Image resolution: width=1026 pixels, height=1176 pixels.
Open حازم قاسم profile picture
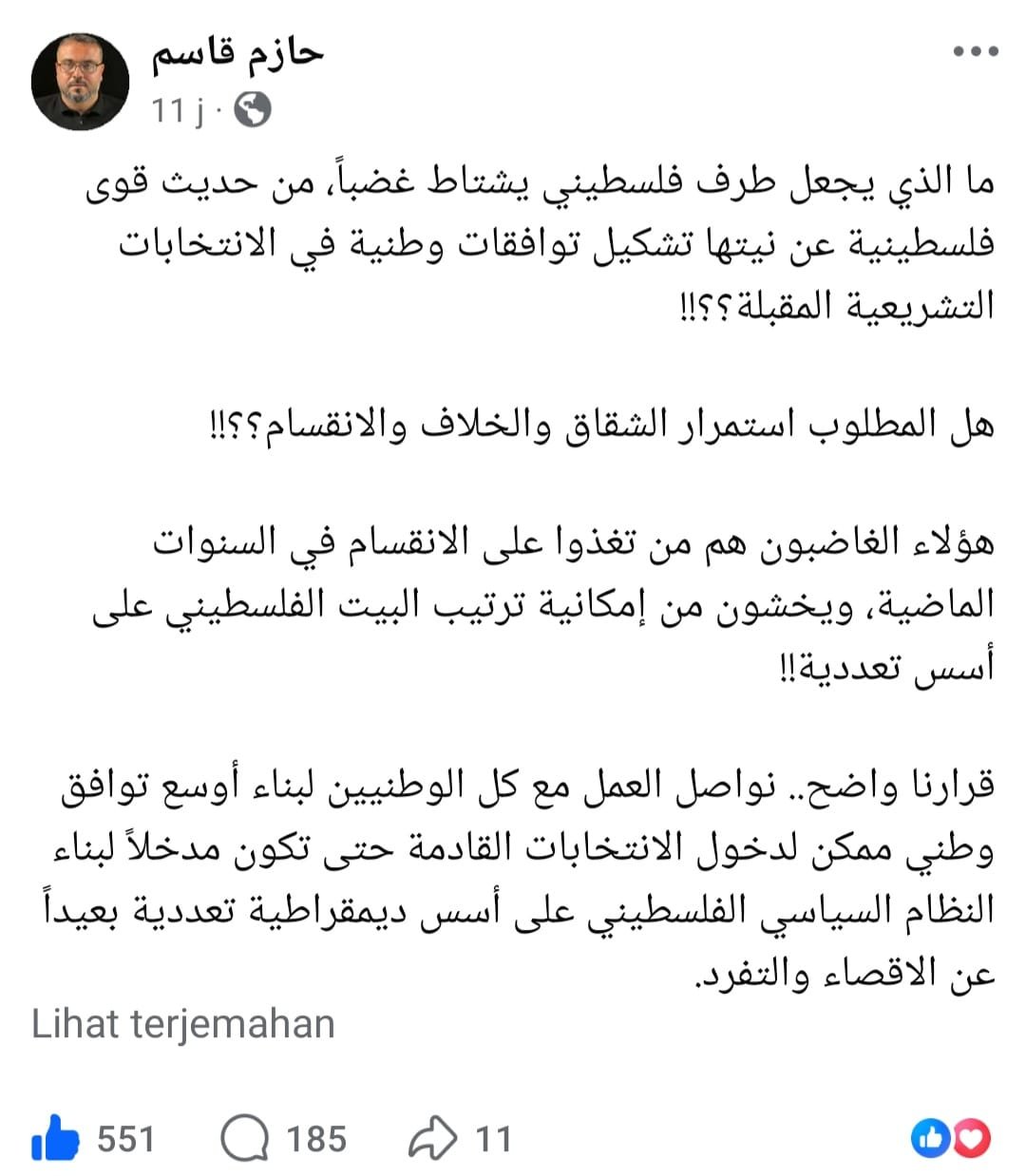pyautogui.click(x=80, y=82)
